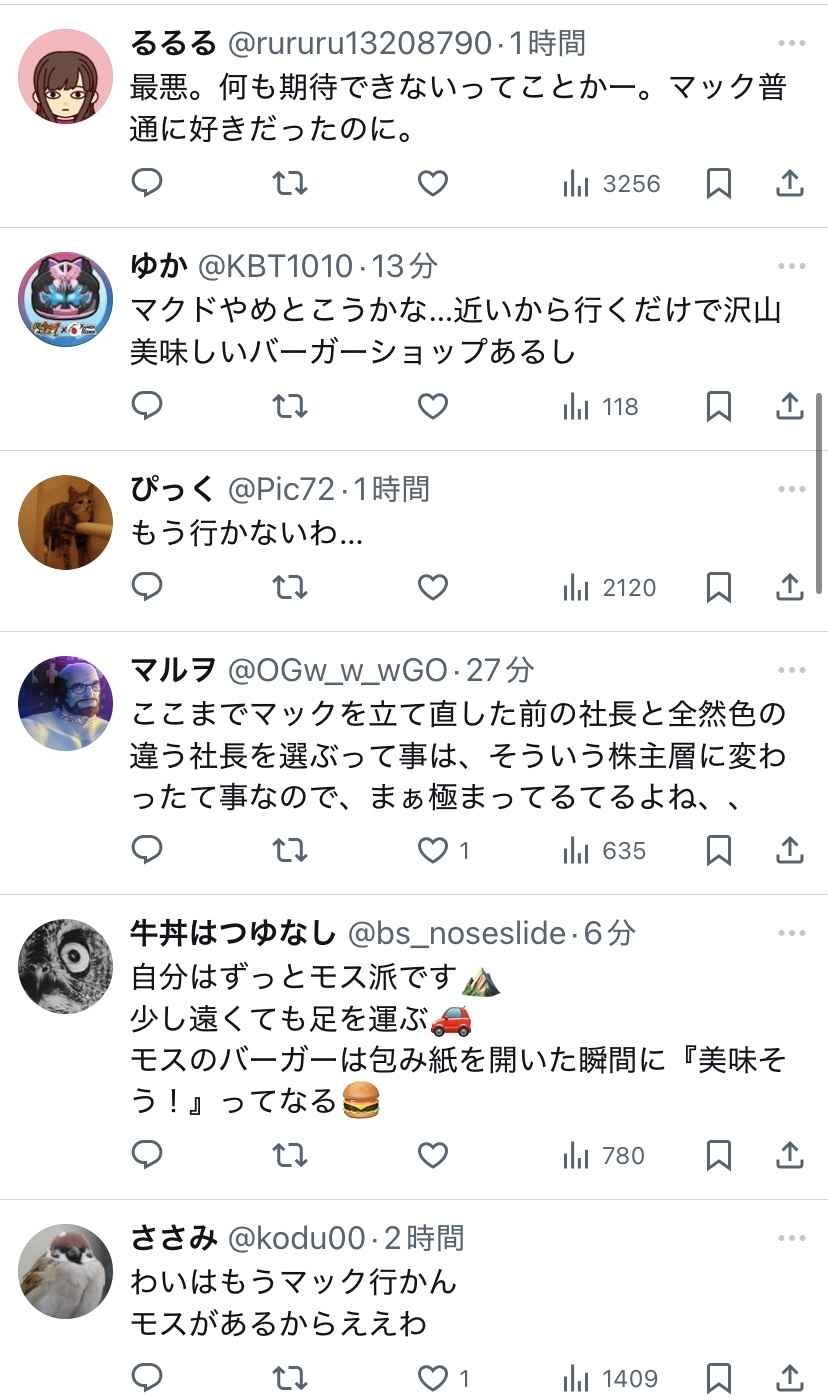Reply to るるる's tweet
The width and height of the screenshot is (828, 1398).
pyautogui.click(x=147, y=183)
